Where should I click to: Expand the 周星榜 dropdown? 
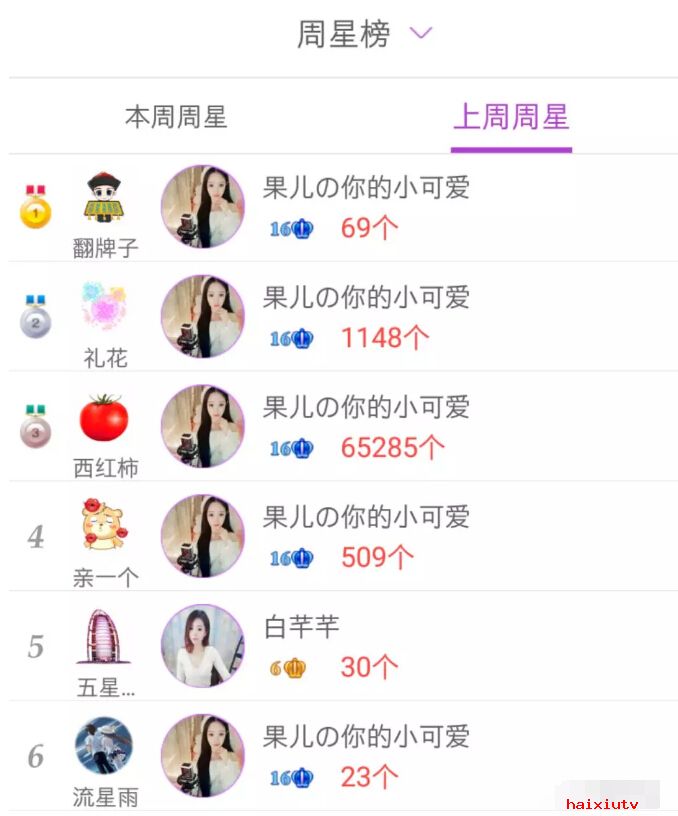[x=421, y=33]
